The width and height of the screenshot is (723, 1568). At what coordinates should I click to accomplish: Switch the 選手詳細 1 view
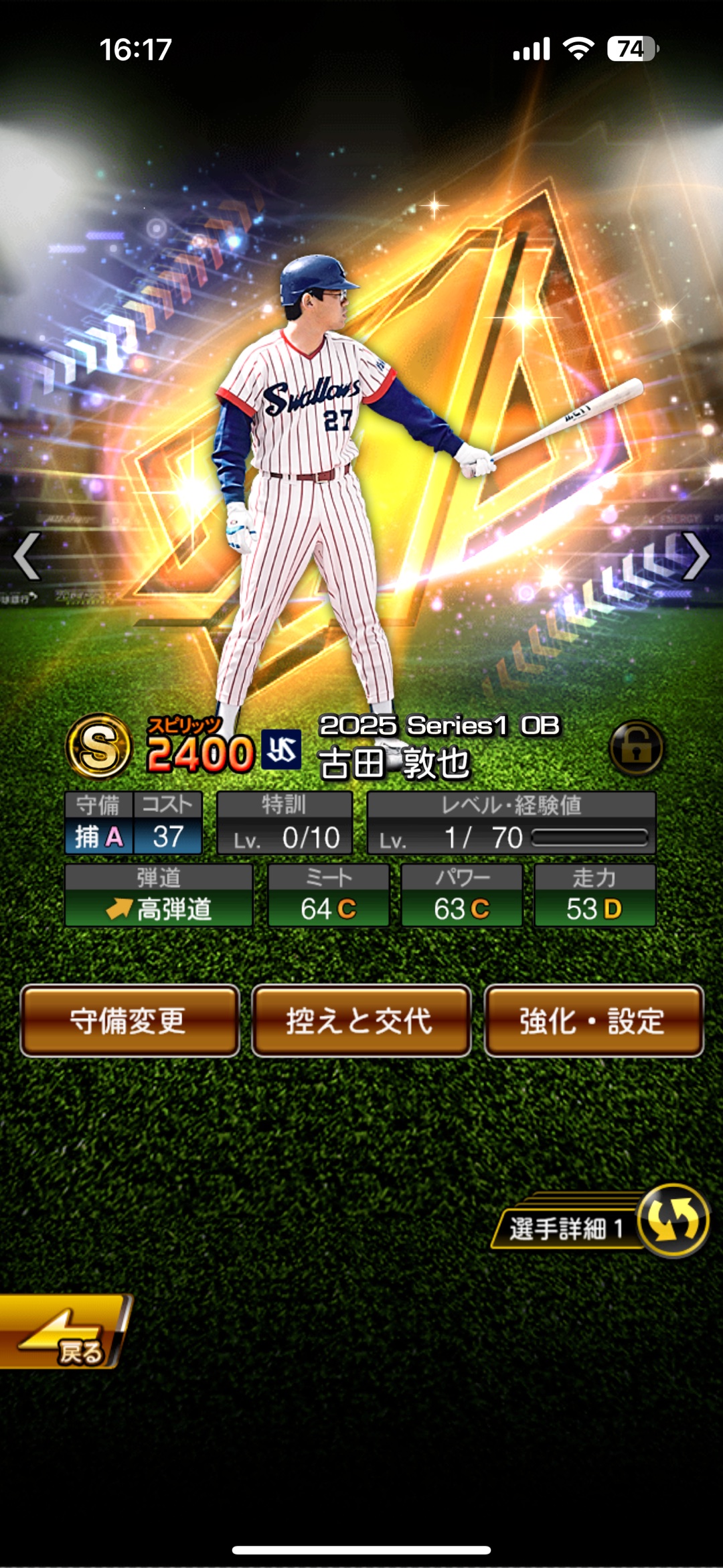(671, 1220)
